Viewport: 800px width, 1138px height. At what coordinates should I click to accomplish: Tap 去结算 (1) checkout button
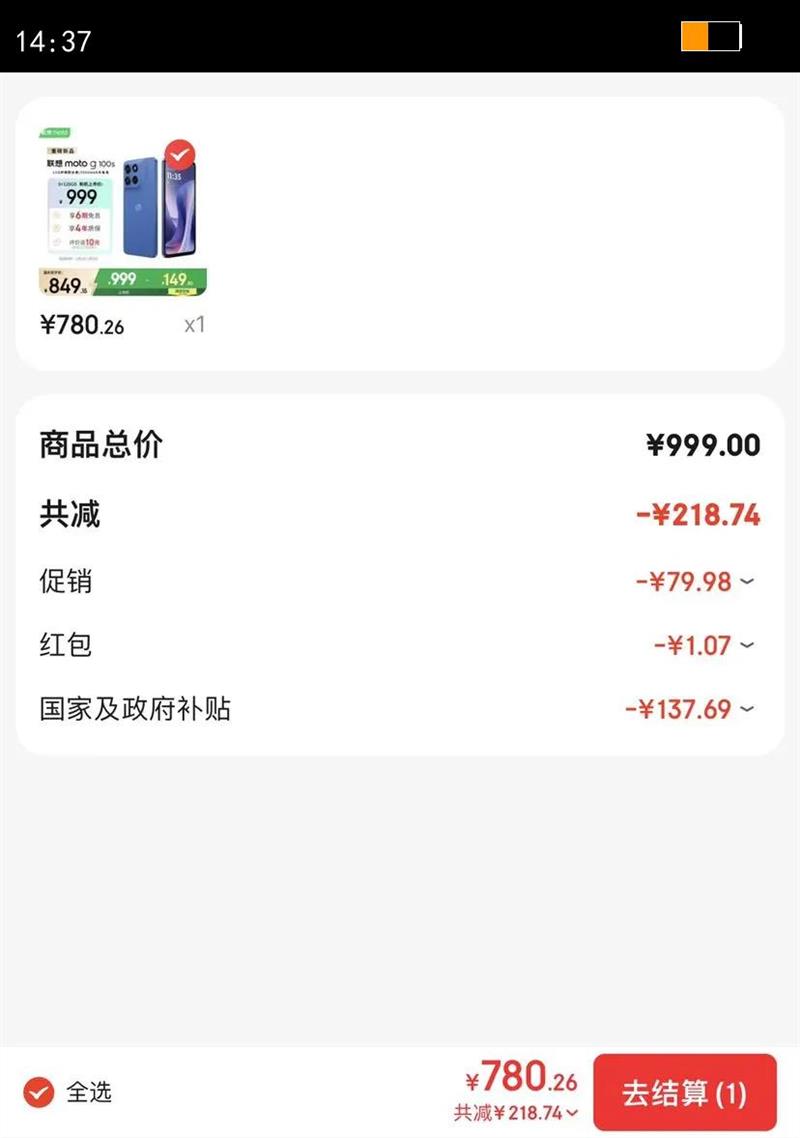(684, 1092)
